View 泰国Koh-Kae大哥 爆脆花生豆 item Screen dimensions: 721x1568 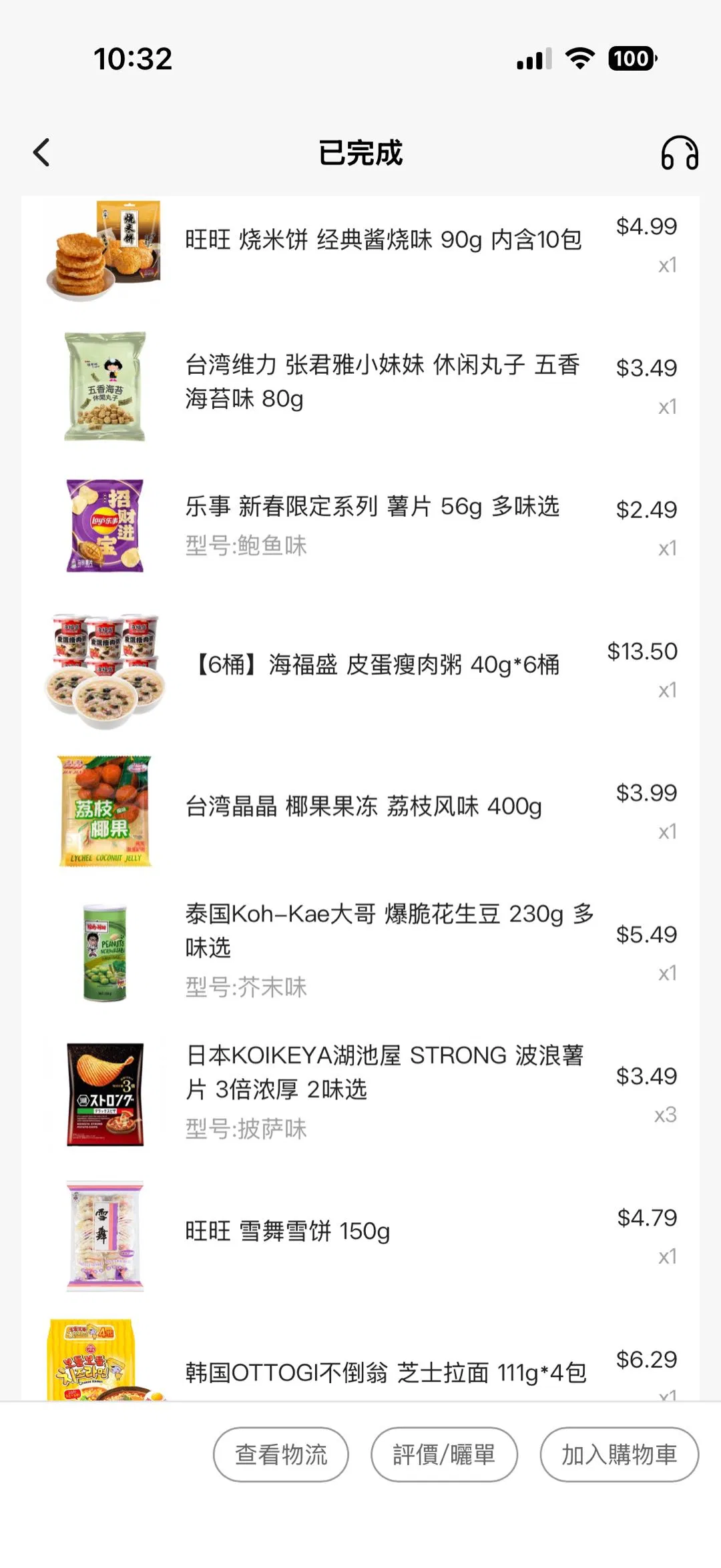coord(389,931)
